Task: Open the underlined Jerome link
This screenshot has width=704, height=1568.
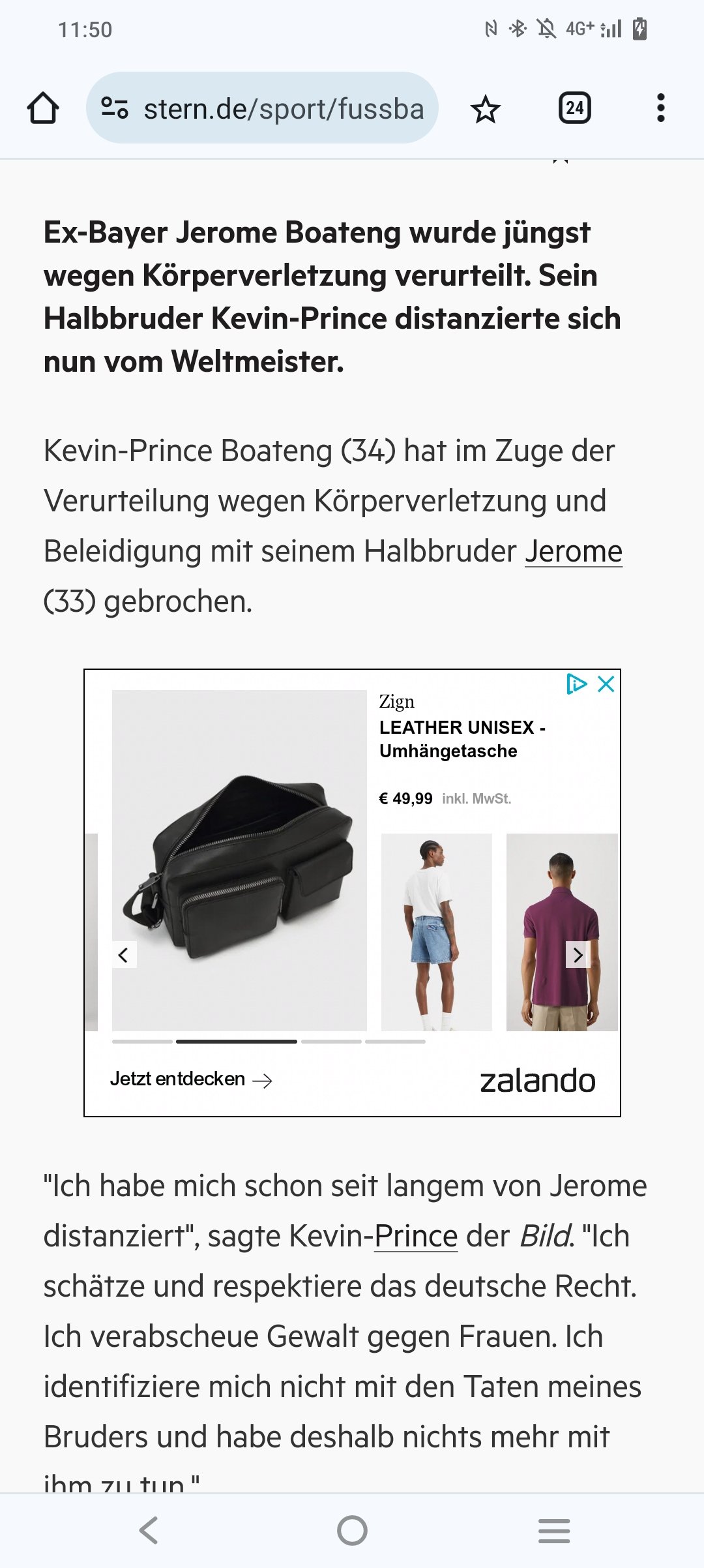Action: coord(574,551)
